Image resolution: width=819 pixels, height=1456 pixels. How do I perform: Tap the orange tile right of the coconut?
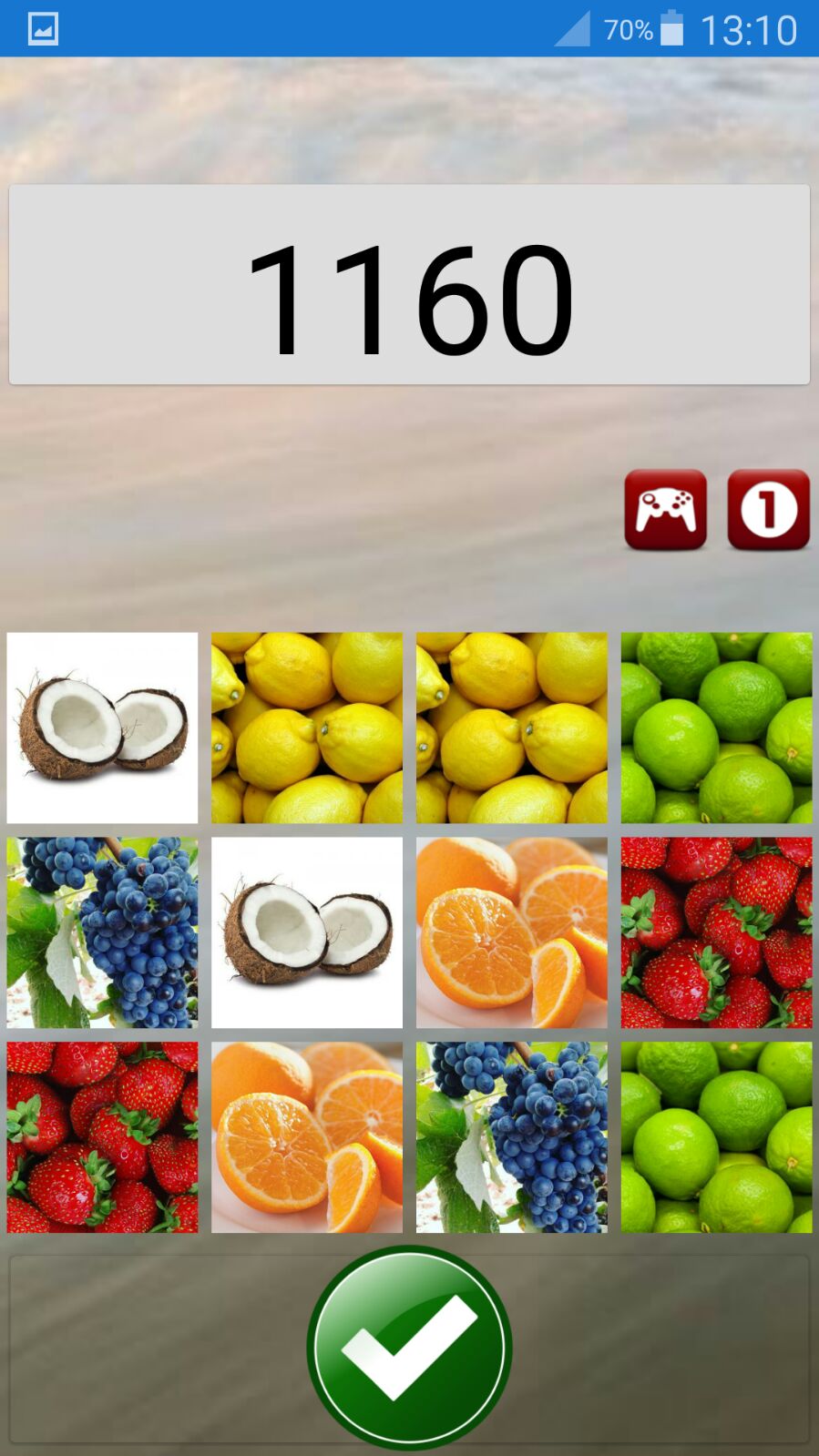(x=512, y=932)
